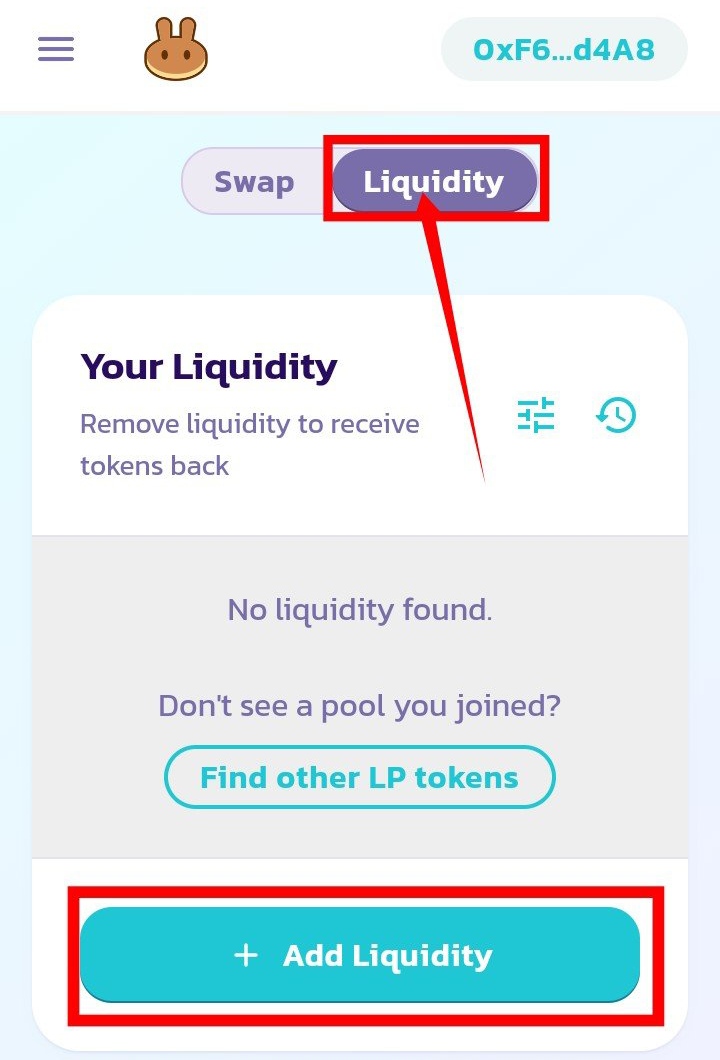
Task: Open the liquidity settings sliders icon
Action: [536, 414]
